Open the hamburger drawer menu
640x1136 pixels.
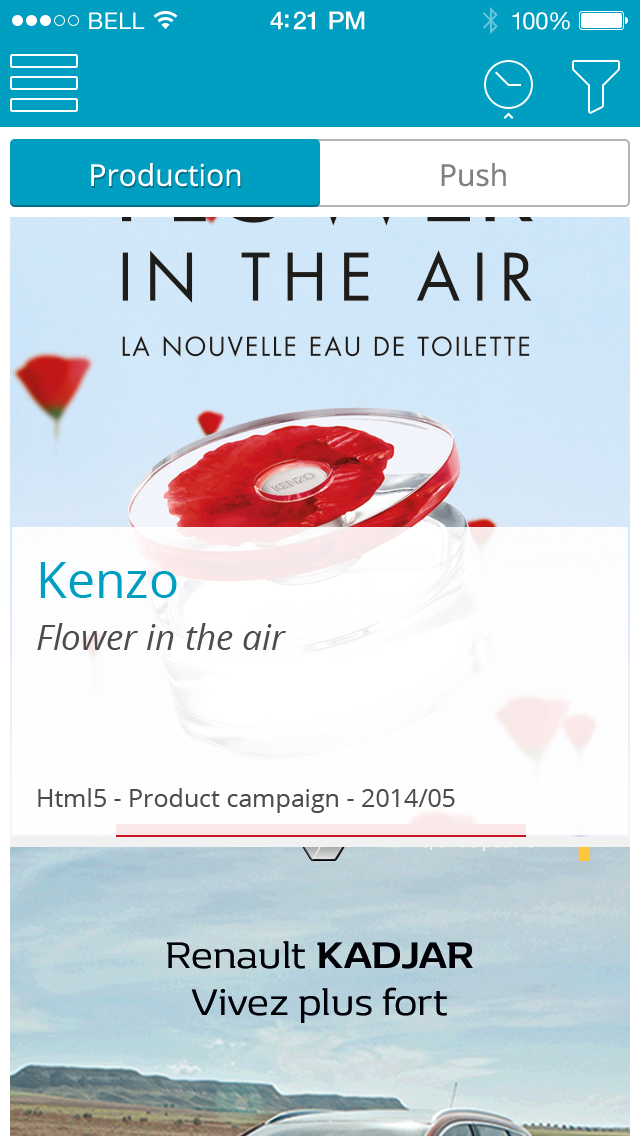[43, 83]
